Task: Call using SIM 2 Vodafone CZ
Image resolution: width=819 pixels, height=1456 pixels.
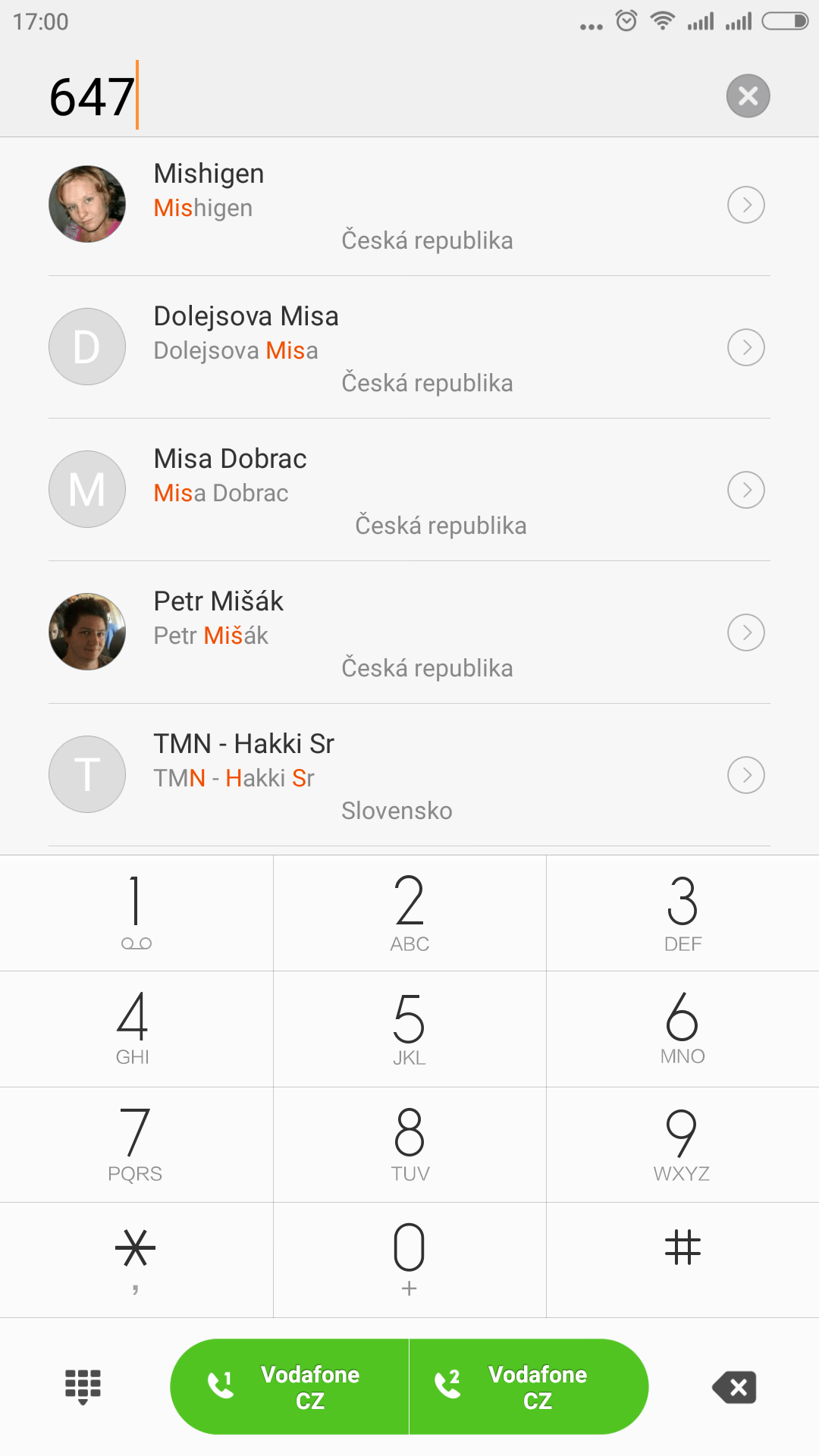Action: (529, 1386)
